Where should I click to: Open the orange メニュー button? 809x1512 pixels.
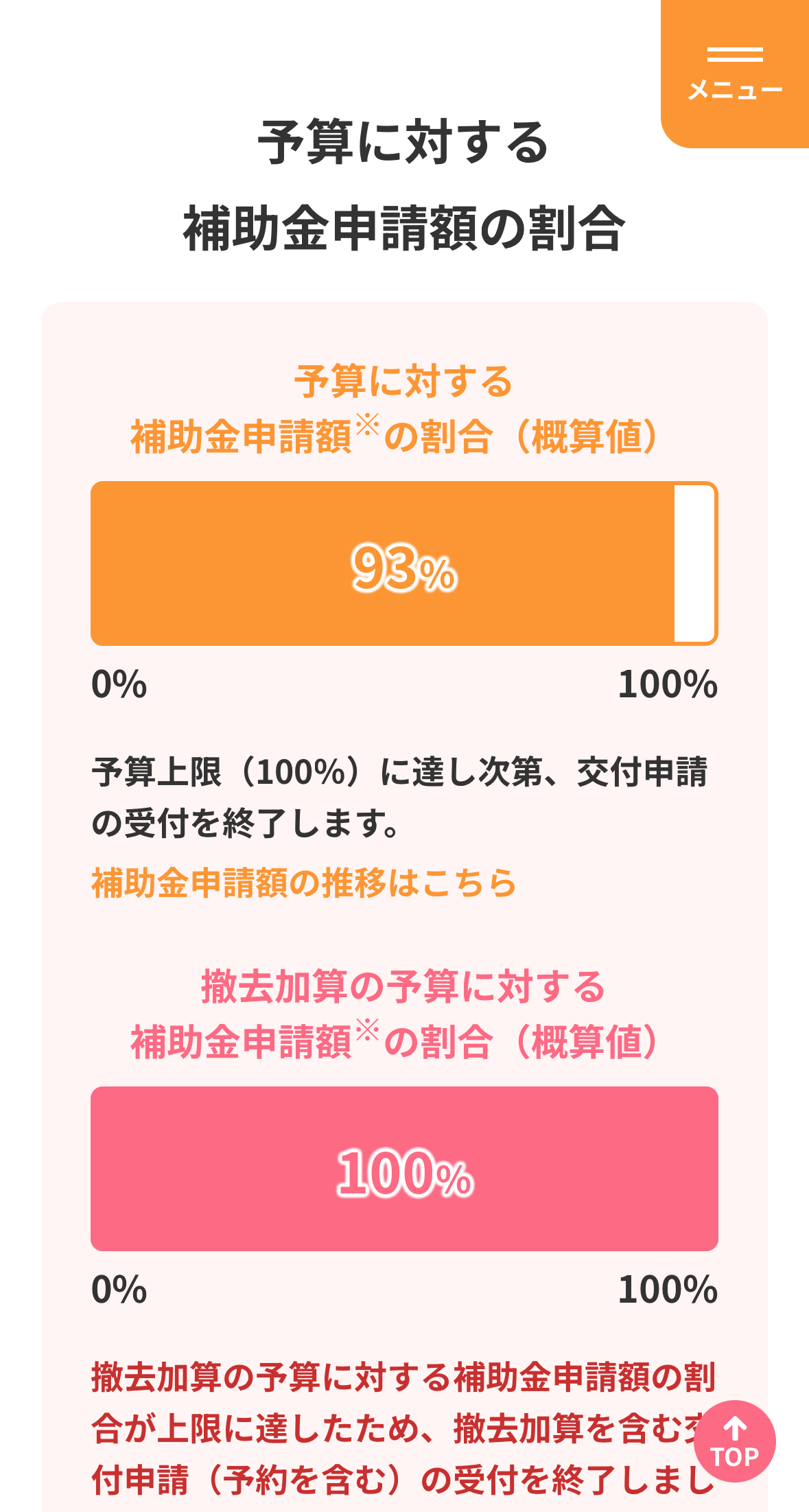(x=735, y=73)
